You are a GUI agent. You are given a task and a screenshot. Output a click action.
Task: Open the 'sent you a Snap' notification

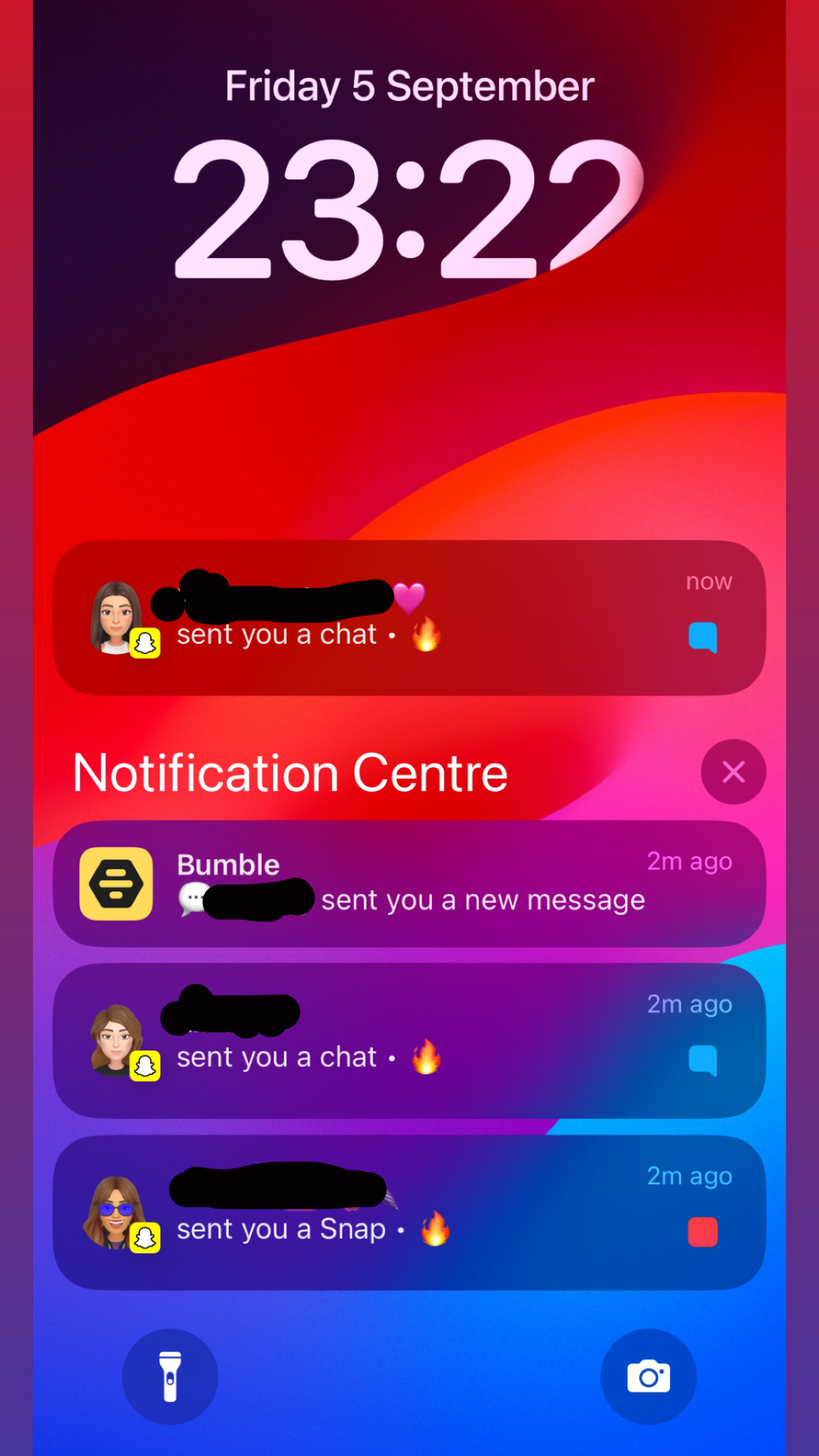point(409,1212)
